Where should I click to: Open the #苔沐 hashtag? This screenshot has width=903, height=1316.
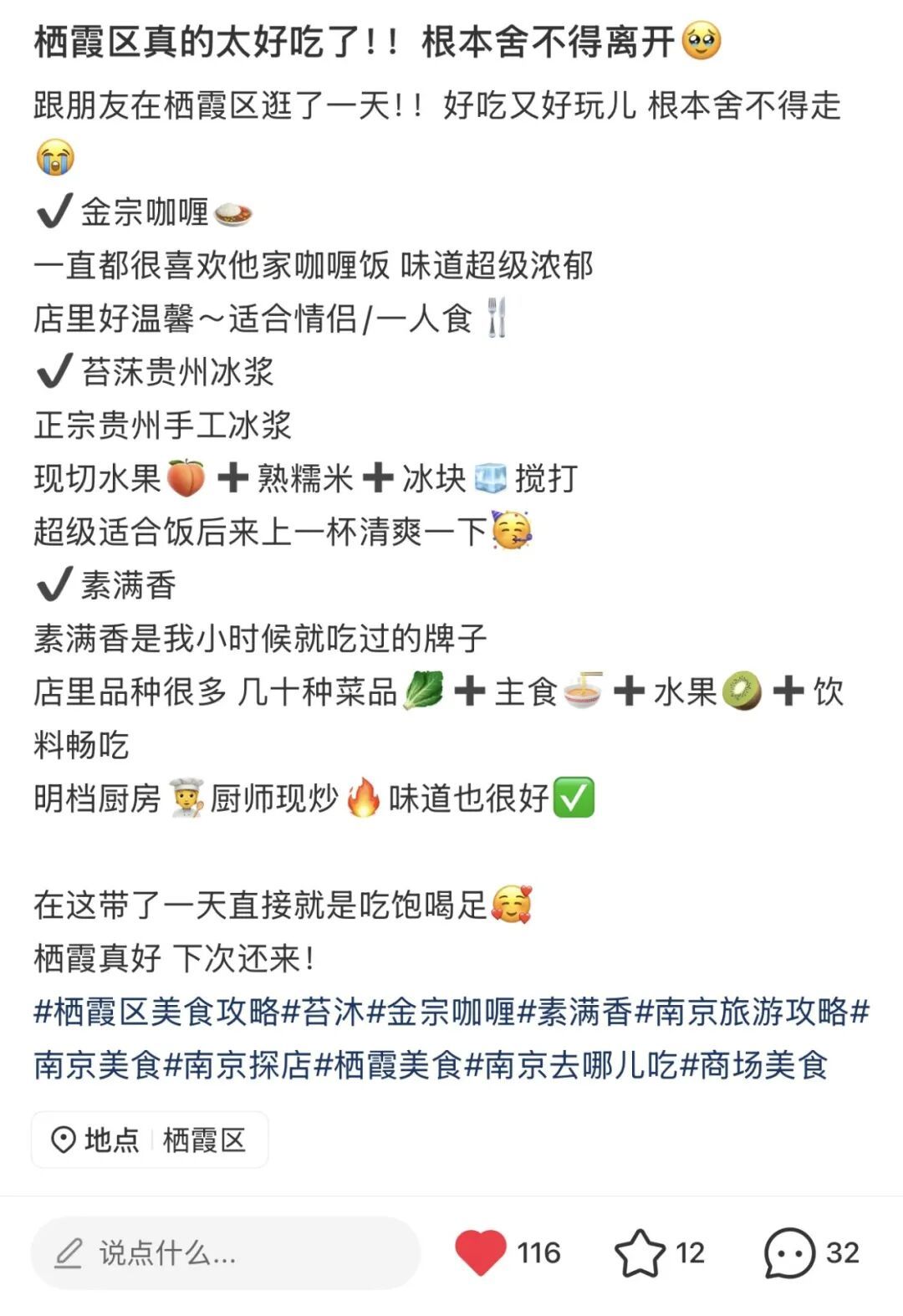click(x=324, y=1012)
